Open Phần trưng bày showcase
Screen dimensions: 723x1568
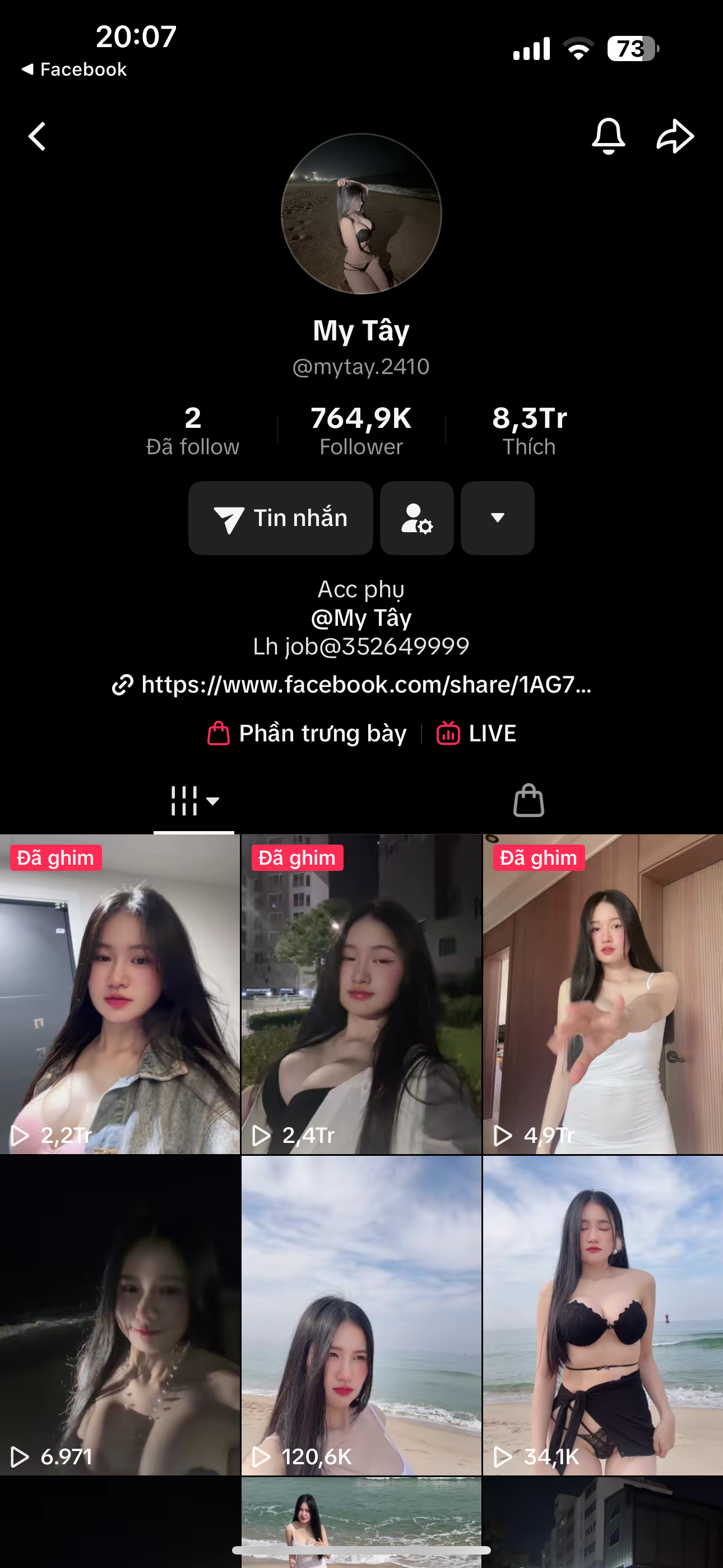tap(308, 734)
